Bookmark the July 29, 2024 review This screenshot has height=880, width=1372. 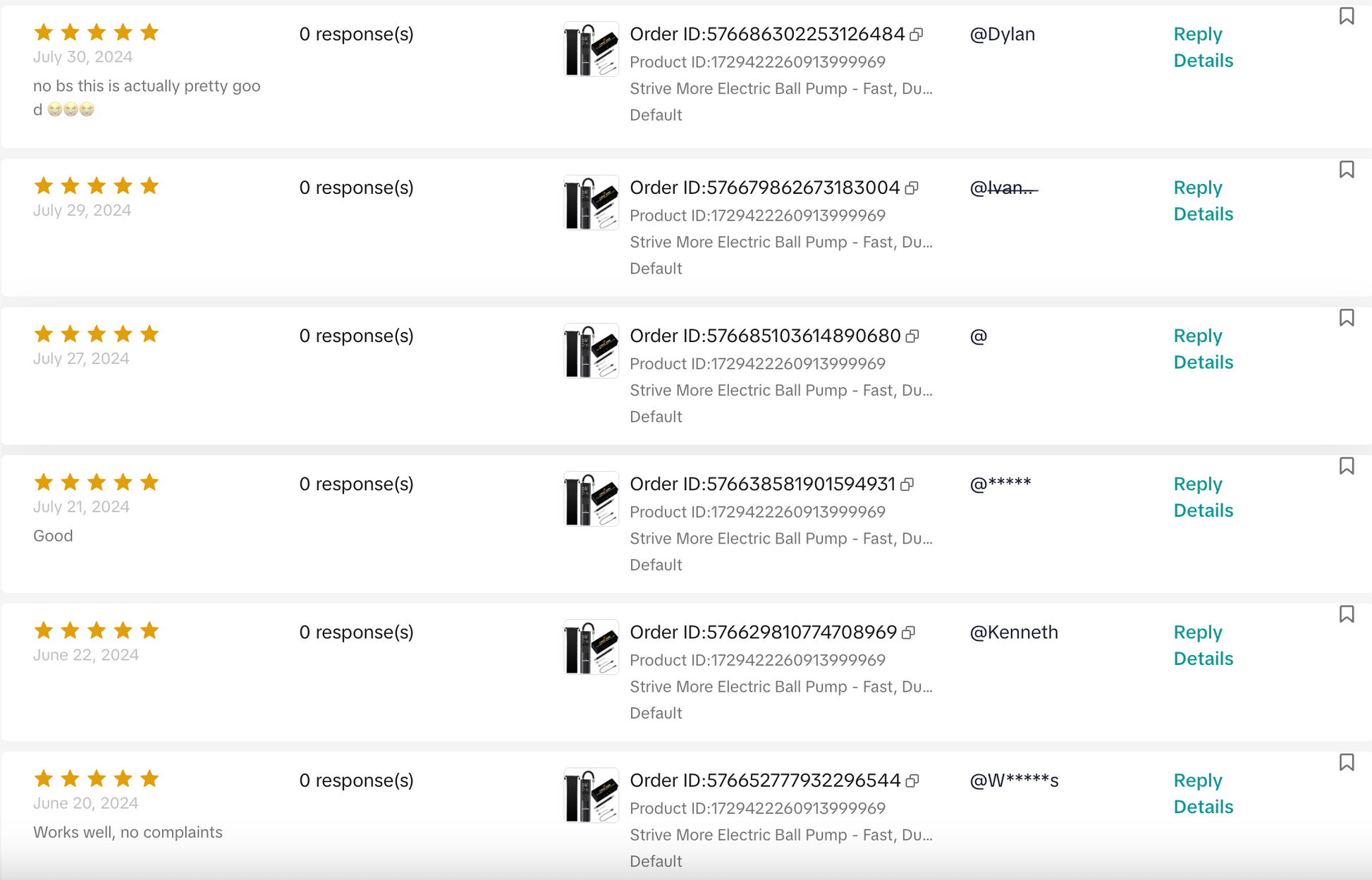tap(1346, 170)
